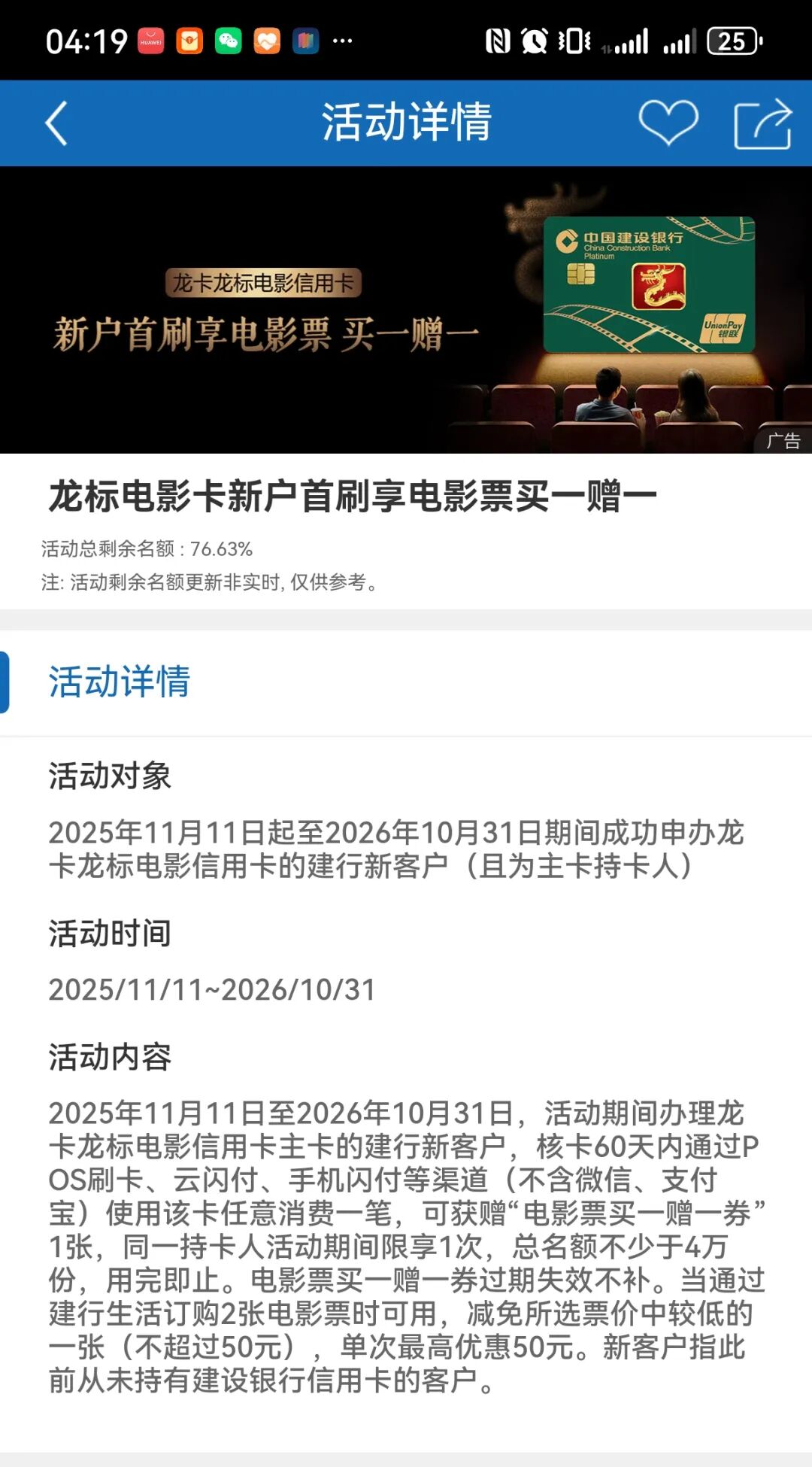Viewport: 812px width, 1467px height.
Task: Open the 龙卡龙标电影信用卡 promo banner
Action: click(x=406, y=309)
